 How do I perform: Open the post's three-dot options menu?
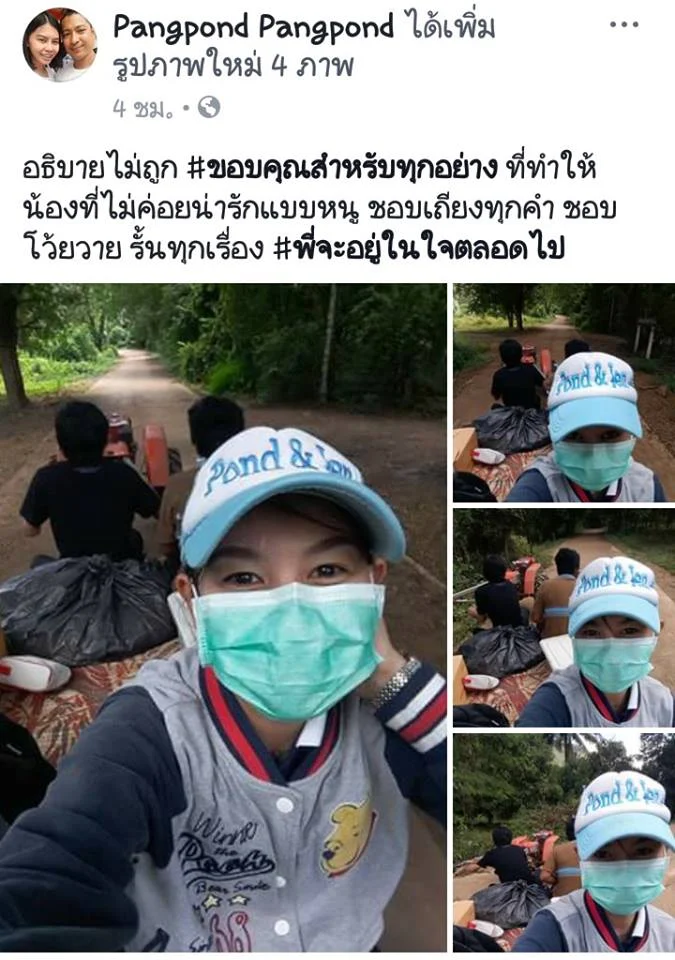(623, 25)
